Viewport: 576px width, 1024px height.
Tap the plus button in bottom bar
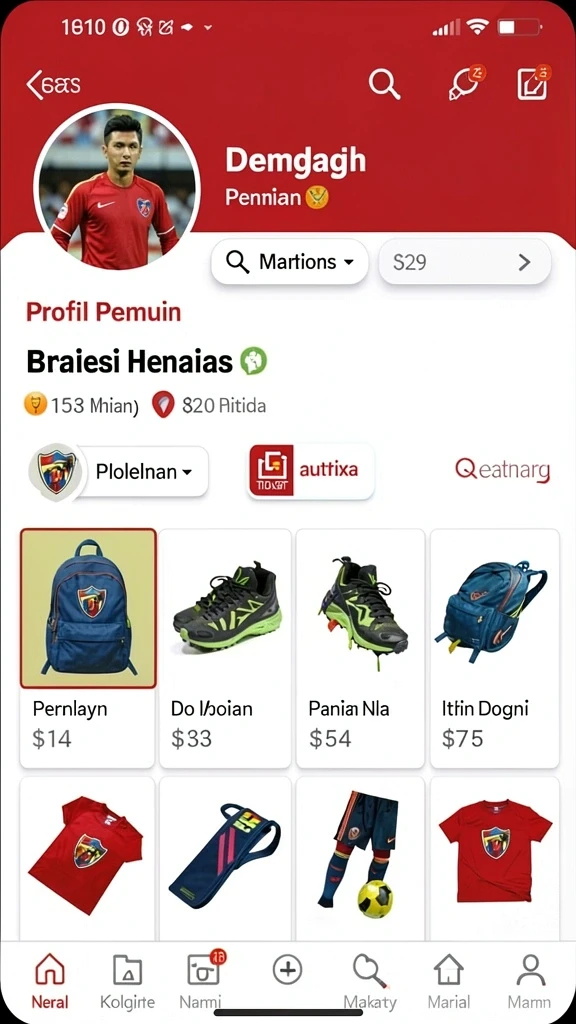click(287, 970)
